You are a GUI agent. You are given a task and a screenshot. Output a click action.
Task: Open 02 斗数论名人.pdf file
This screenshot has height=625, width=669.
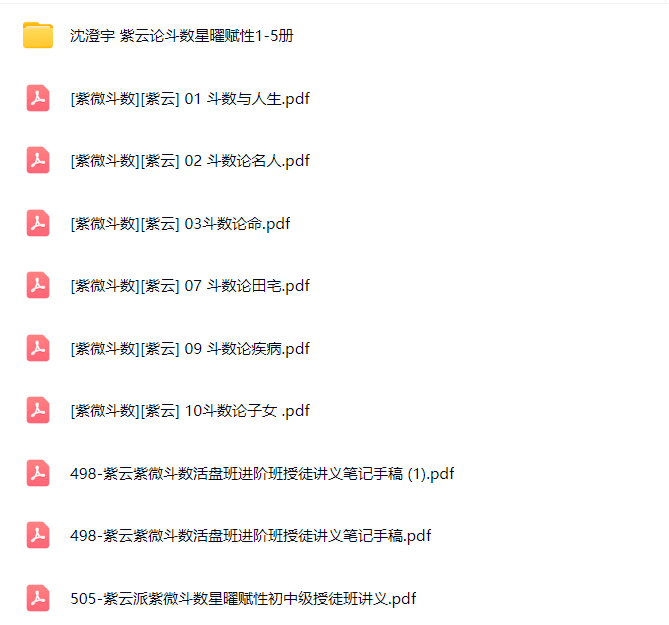tap(190, 161)
